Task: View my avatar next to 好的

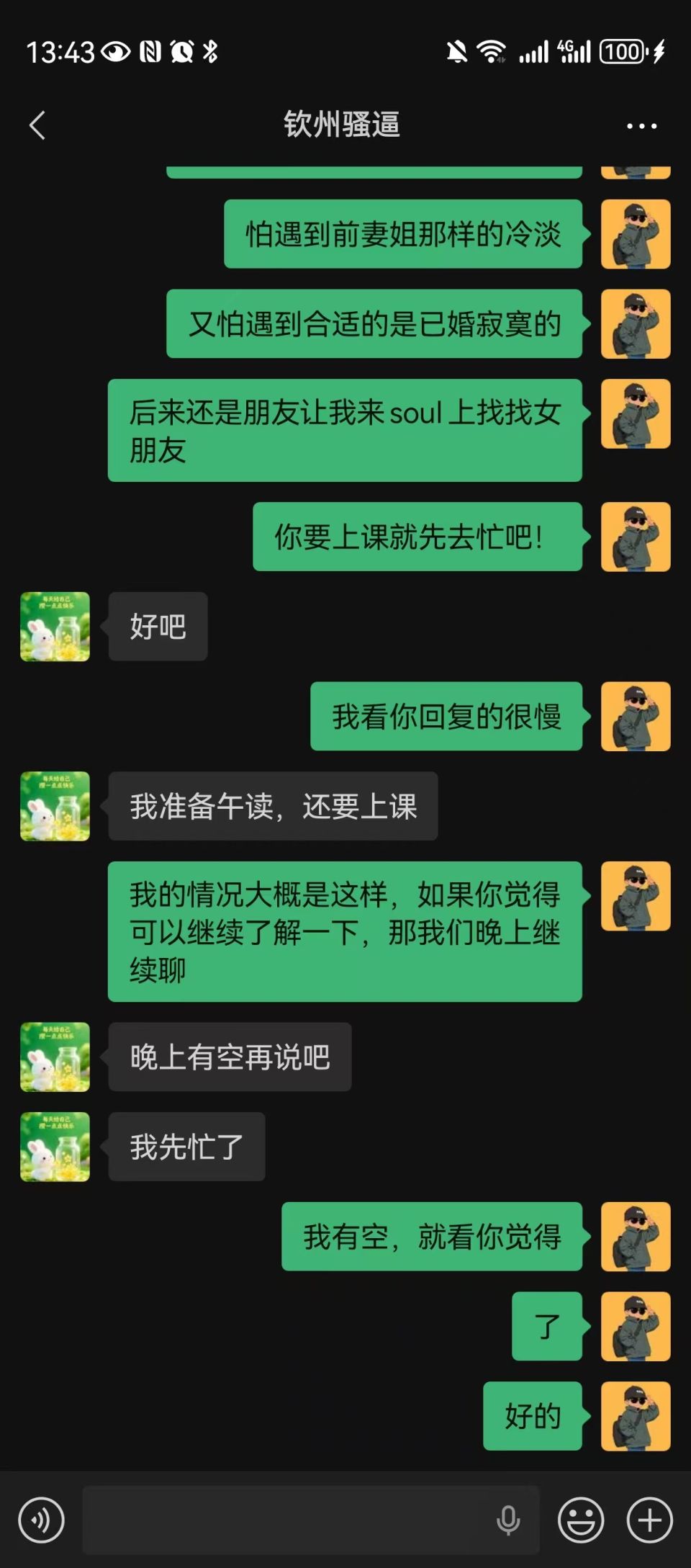Action: point(636,1416)
